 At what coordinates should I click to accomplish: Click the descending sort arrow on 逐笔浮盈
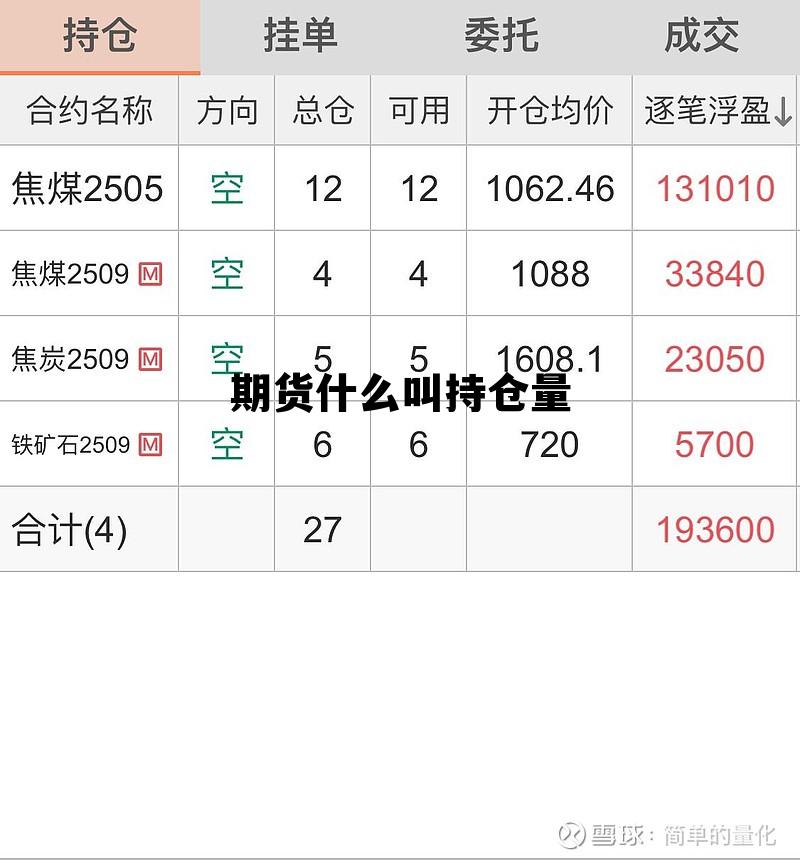(782, 111)
